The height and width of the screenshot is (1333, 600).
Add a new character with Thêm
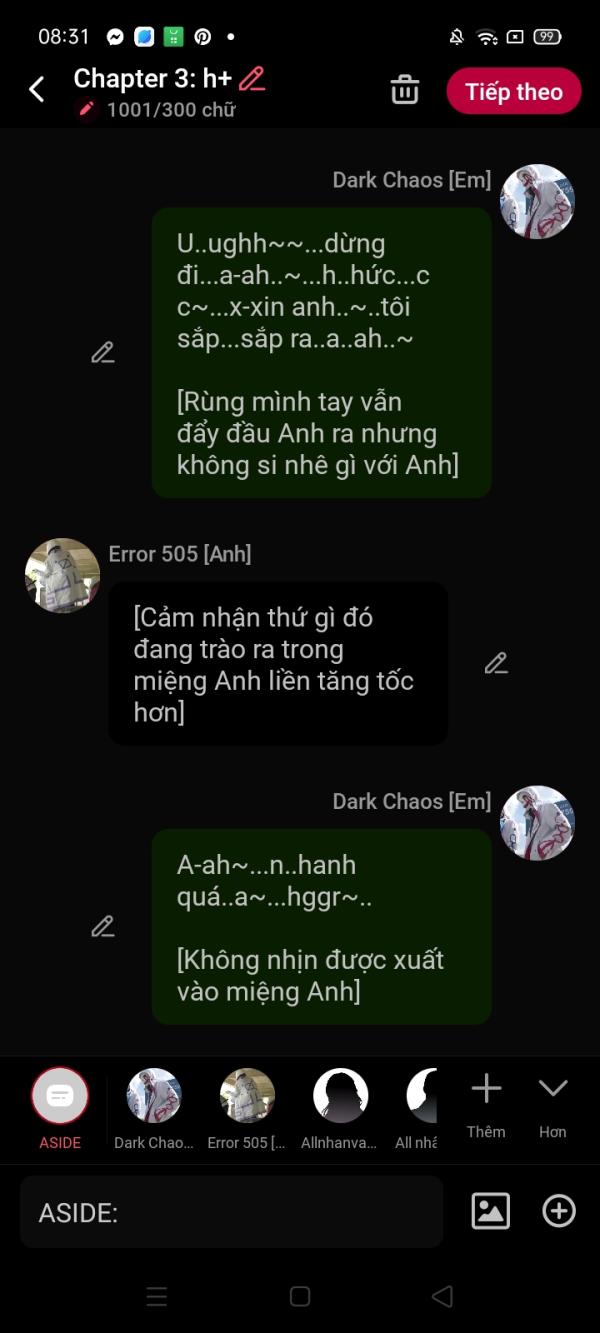click(486, 1104)
